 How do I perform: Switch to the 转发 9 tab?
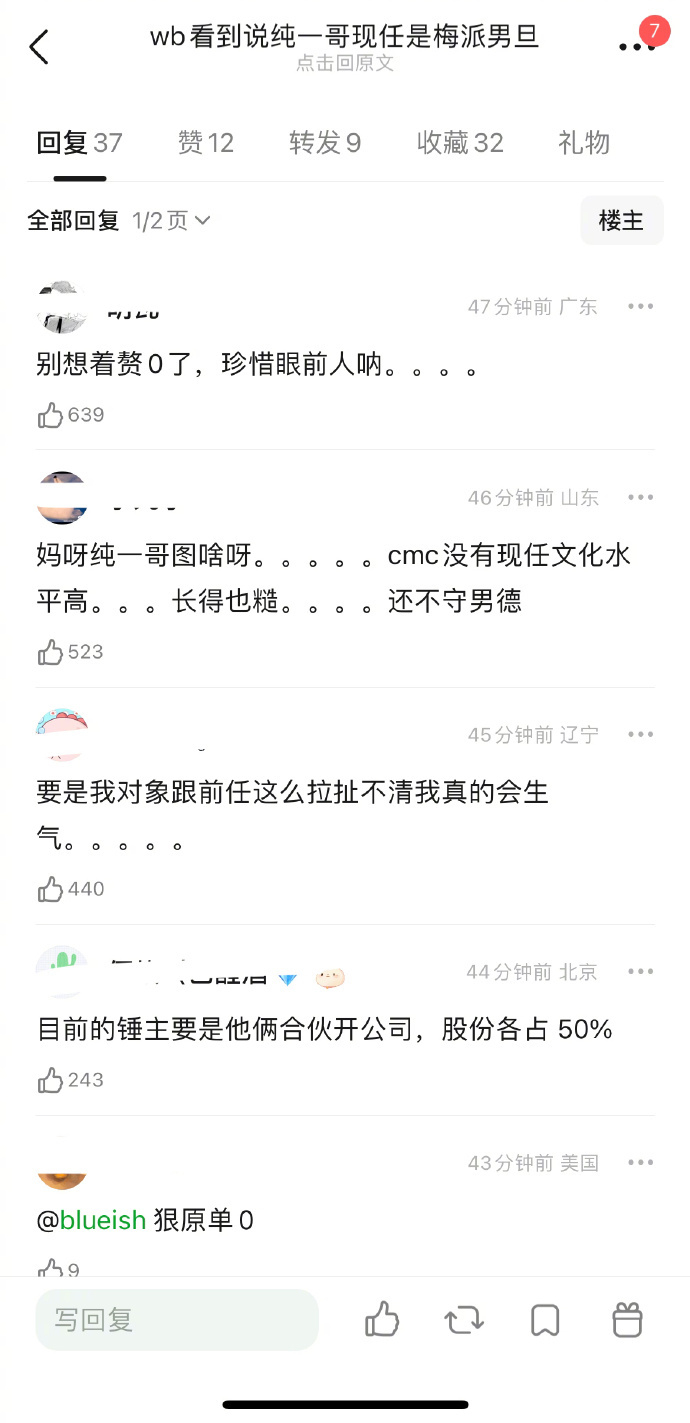pyautogui.click(x=325, y=143)
